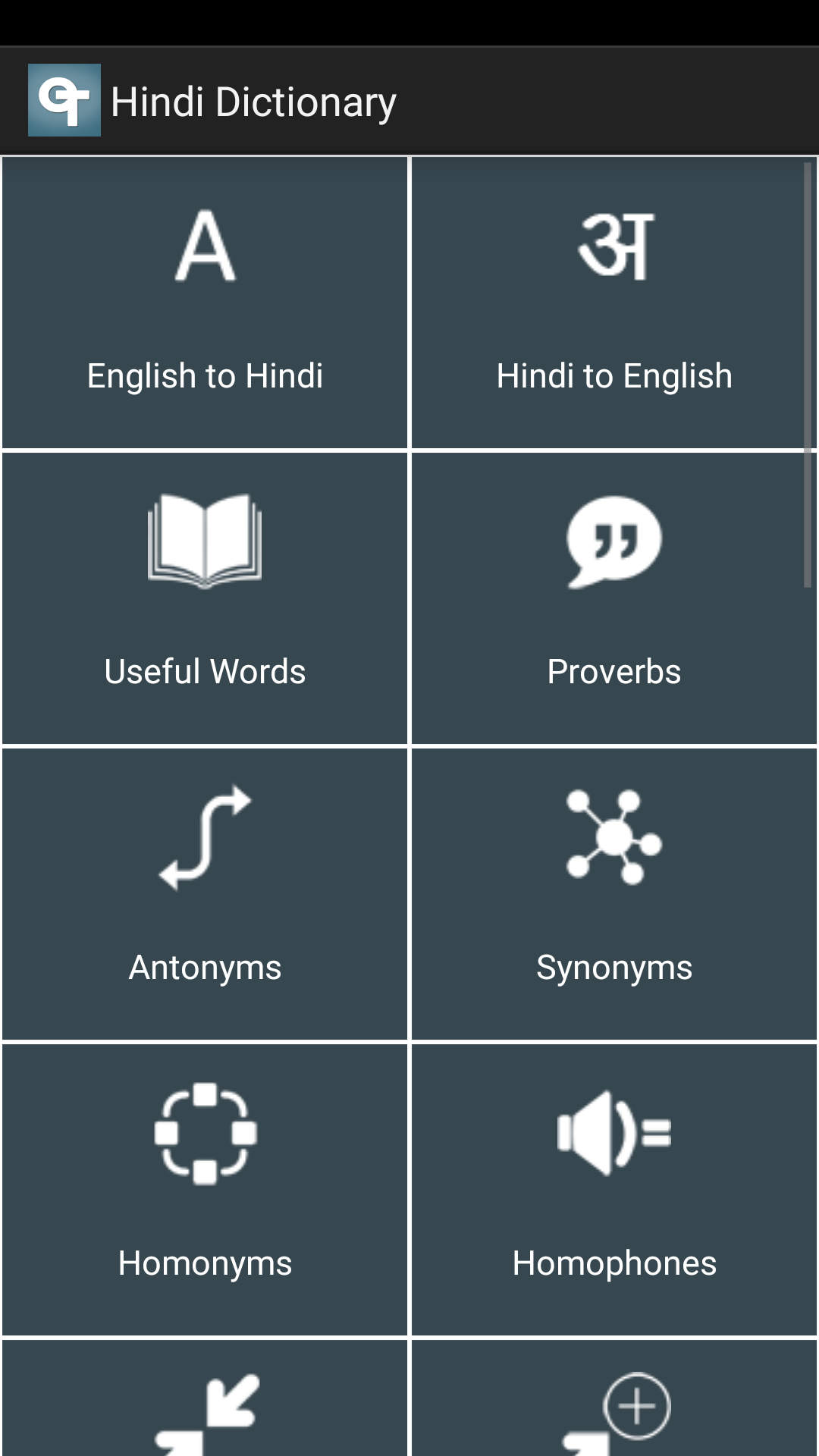This screenshot has height=1456, width=819.
Task: Open the Useful Words section
Action: (x=205, y=598)
